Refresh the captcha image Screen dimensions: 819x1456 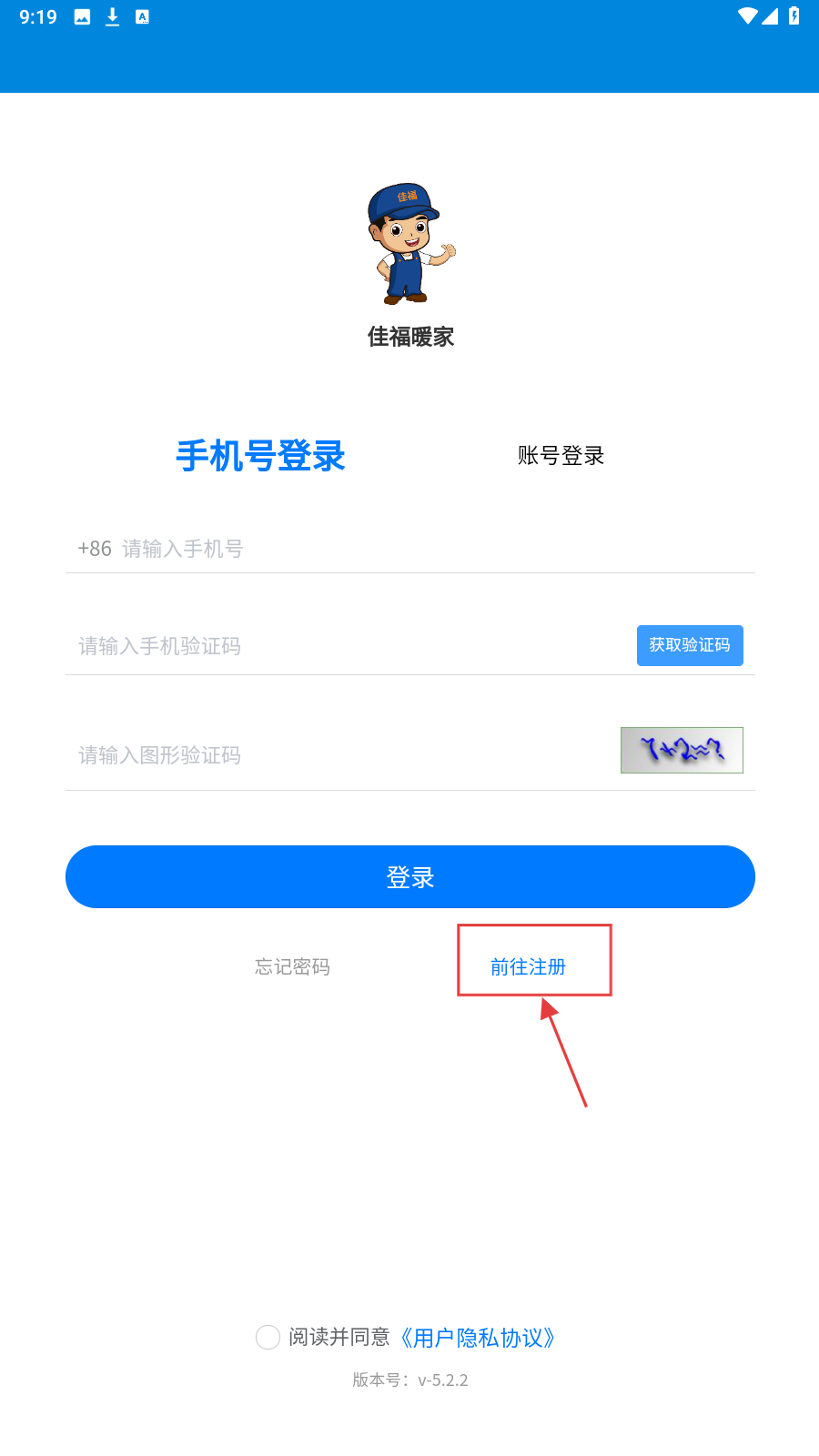(x=682, y=751)
